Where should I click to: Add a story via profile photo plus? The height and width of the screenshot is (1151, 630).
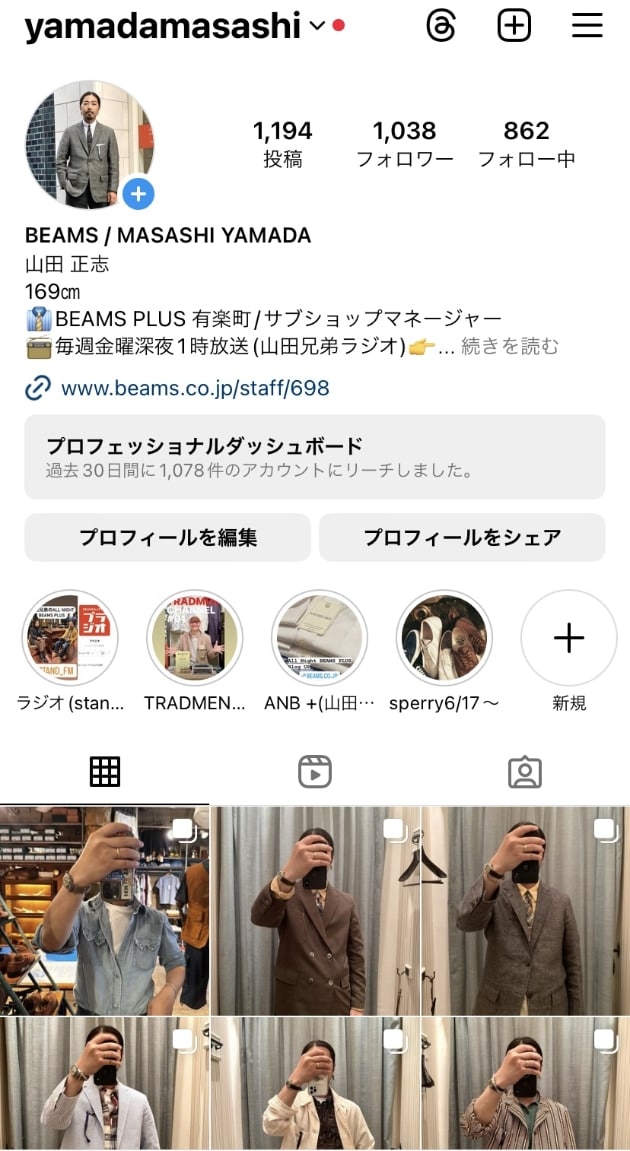click(138, 194)
